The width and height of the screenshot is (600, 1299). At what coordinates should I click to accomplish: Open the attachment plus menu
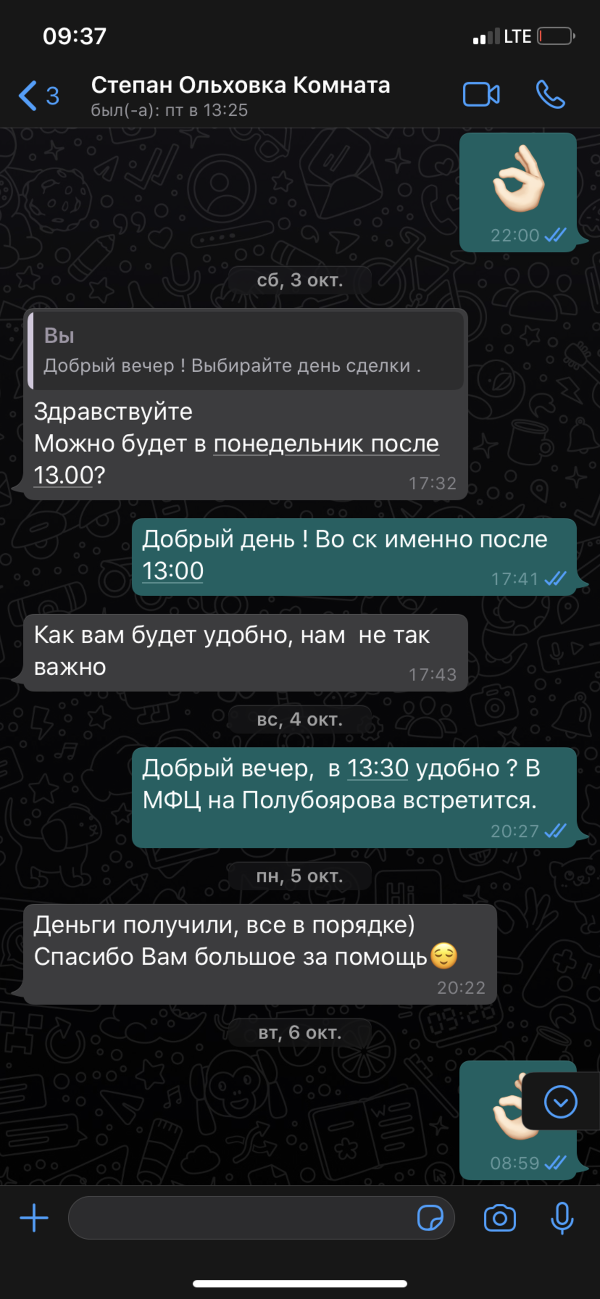click(34, 1218)
